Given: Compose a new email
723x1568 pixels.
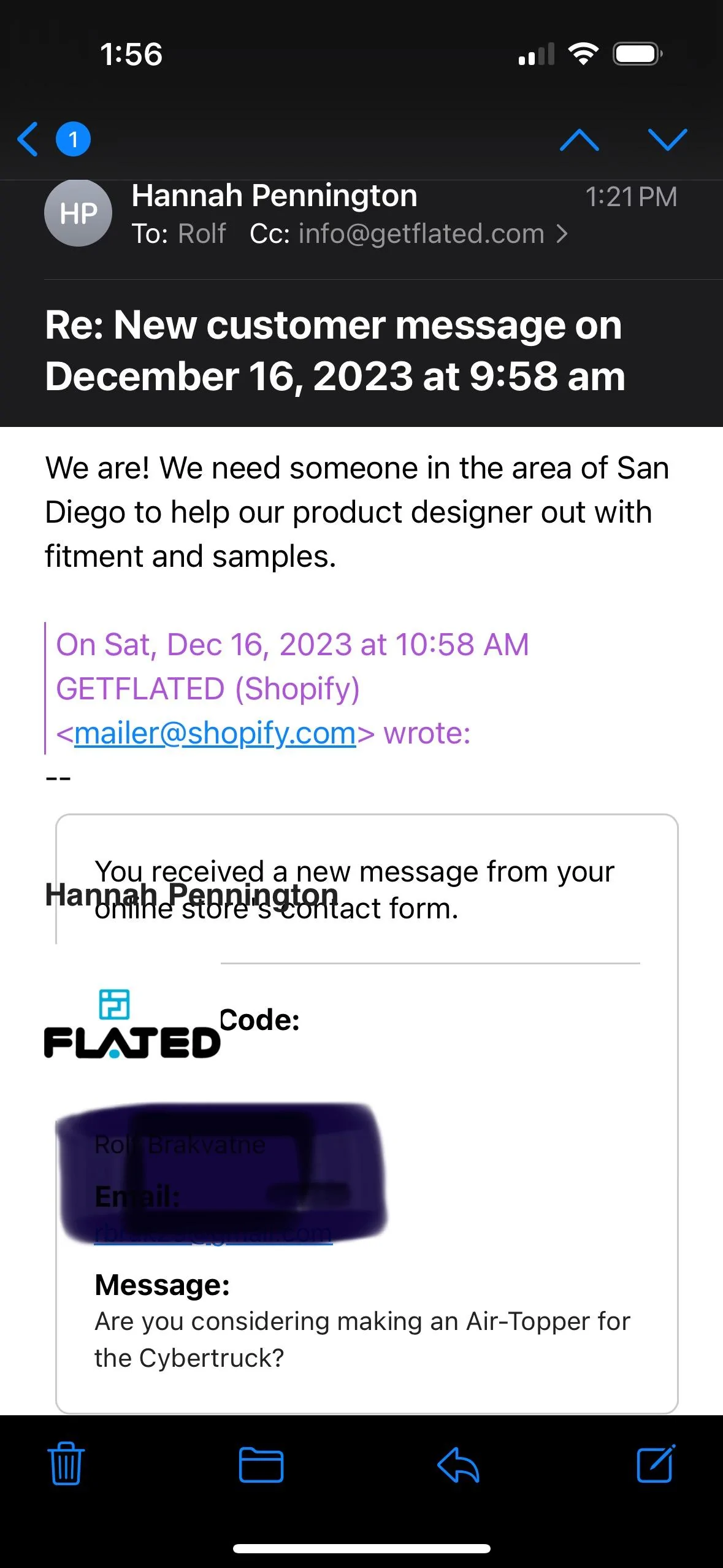Looking at the screenshot, I should click(656, 1464).
